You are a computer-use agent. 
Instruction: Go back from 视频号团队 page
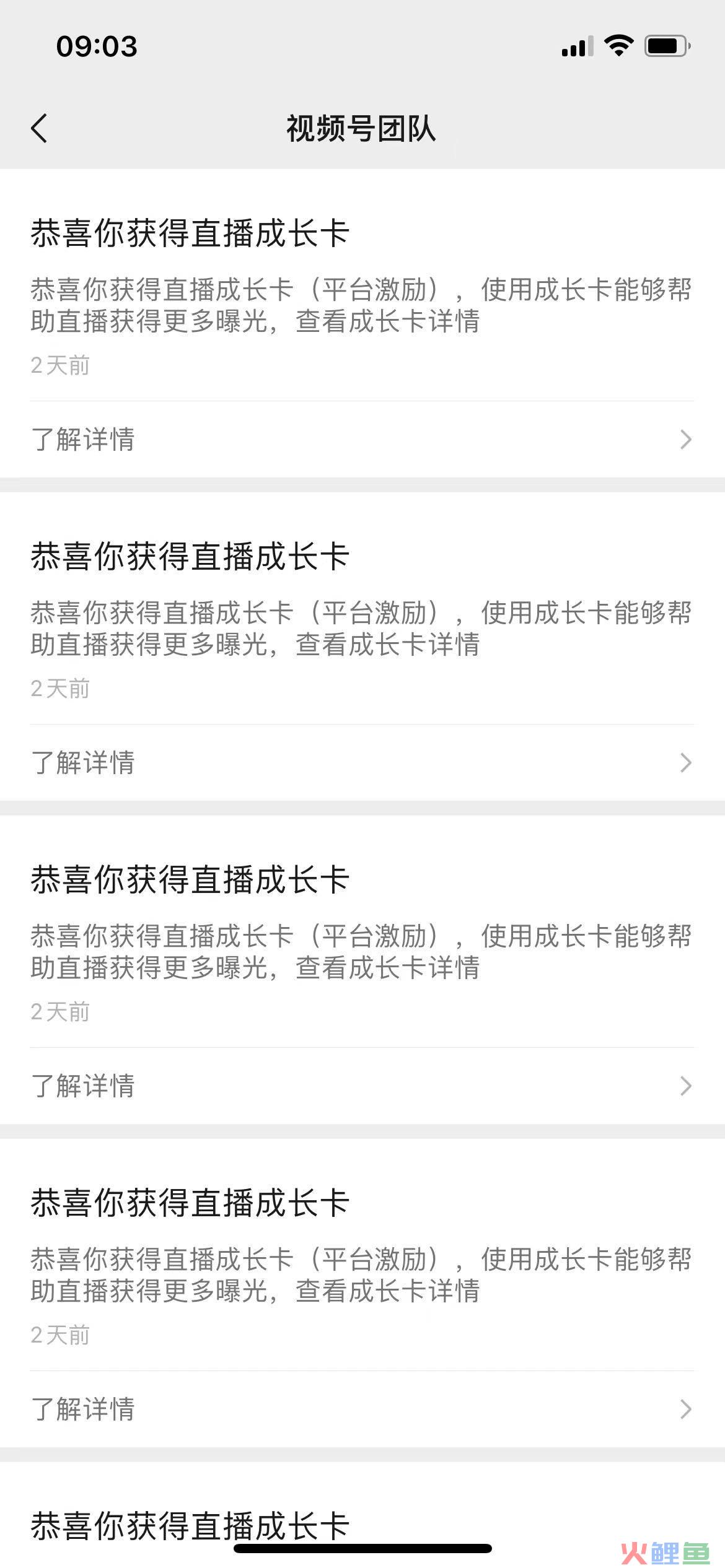click(x=39, y=129)
